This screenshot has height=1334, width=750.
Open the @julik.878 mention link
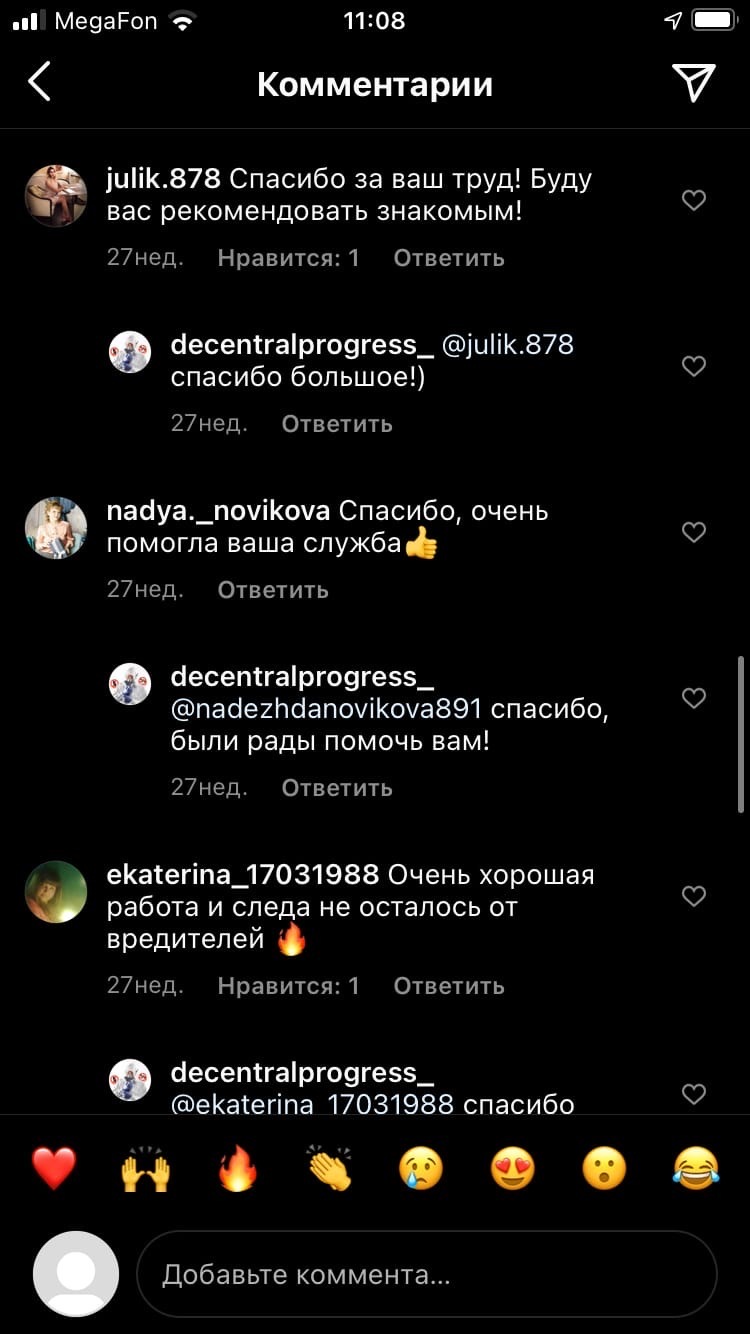pos(507,345)
